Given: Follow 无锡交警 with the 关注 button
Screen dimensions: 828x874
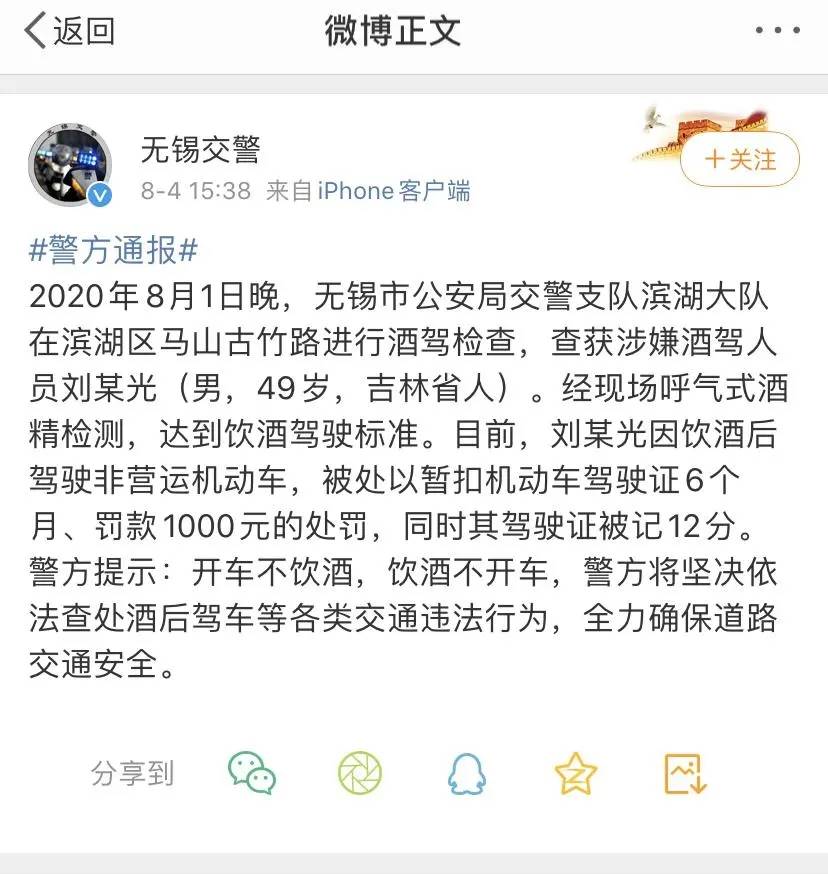Looking at the screenshot, I should pyautogui.click(x=740, y=160).
